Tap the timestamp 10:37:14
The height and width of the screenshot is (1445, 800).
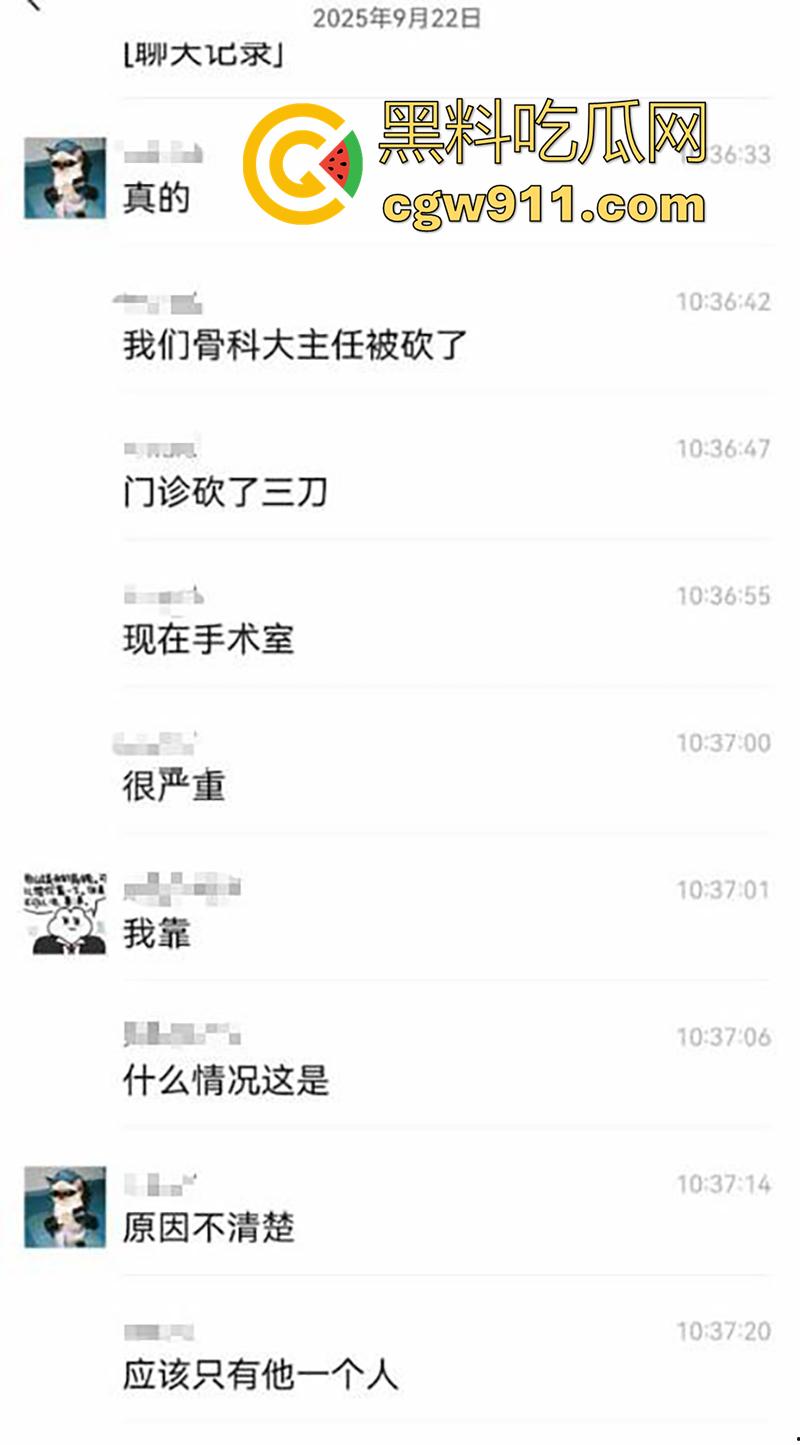tap(723, 1182)
